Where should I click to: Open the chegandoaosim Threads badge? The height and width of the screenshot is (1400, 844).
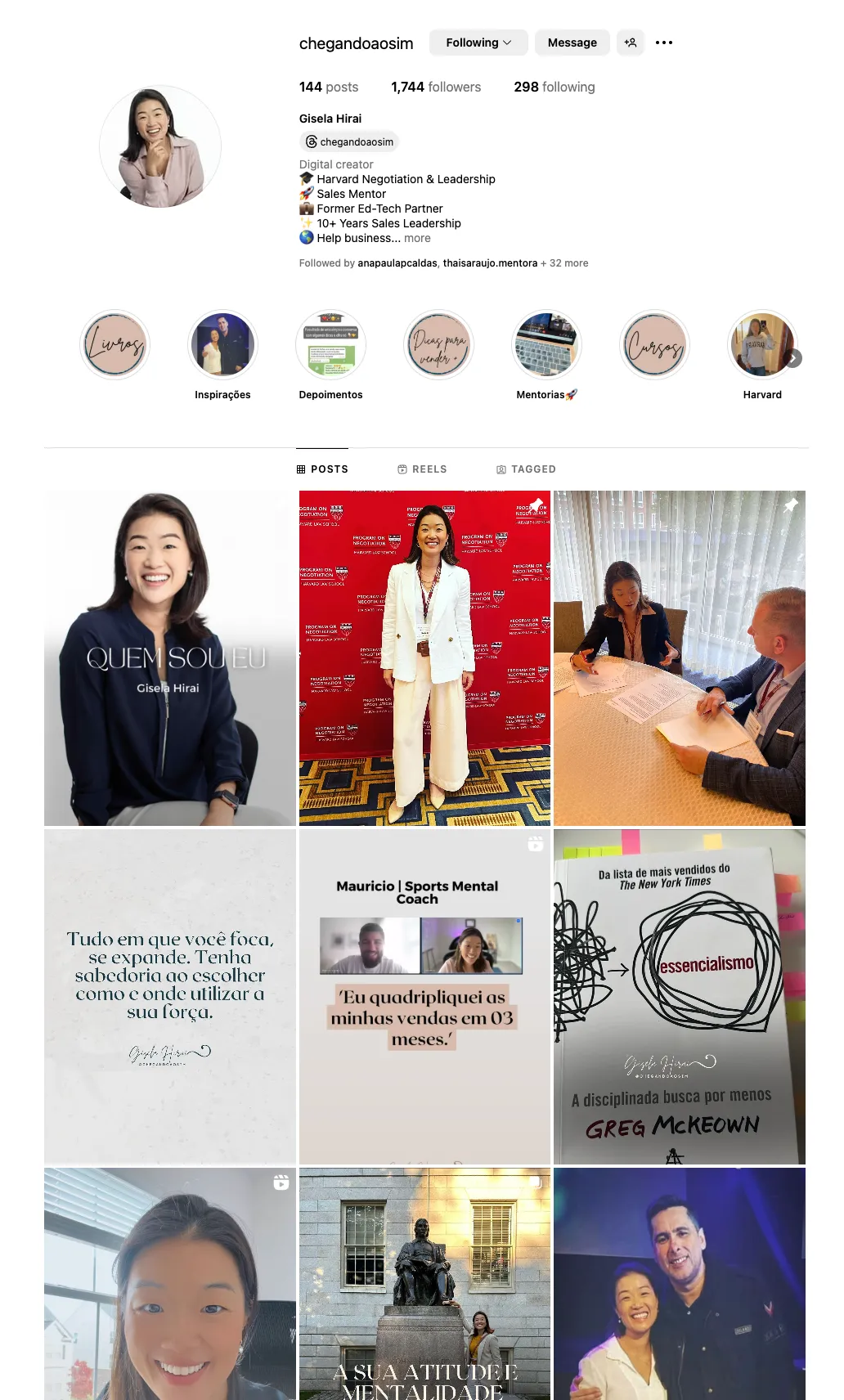349,141
